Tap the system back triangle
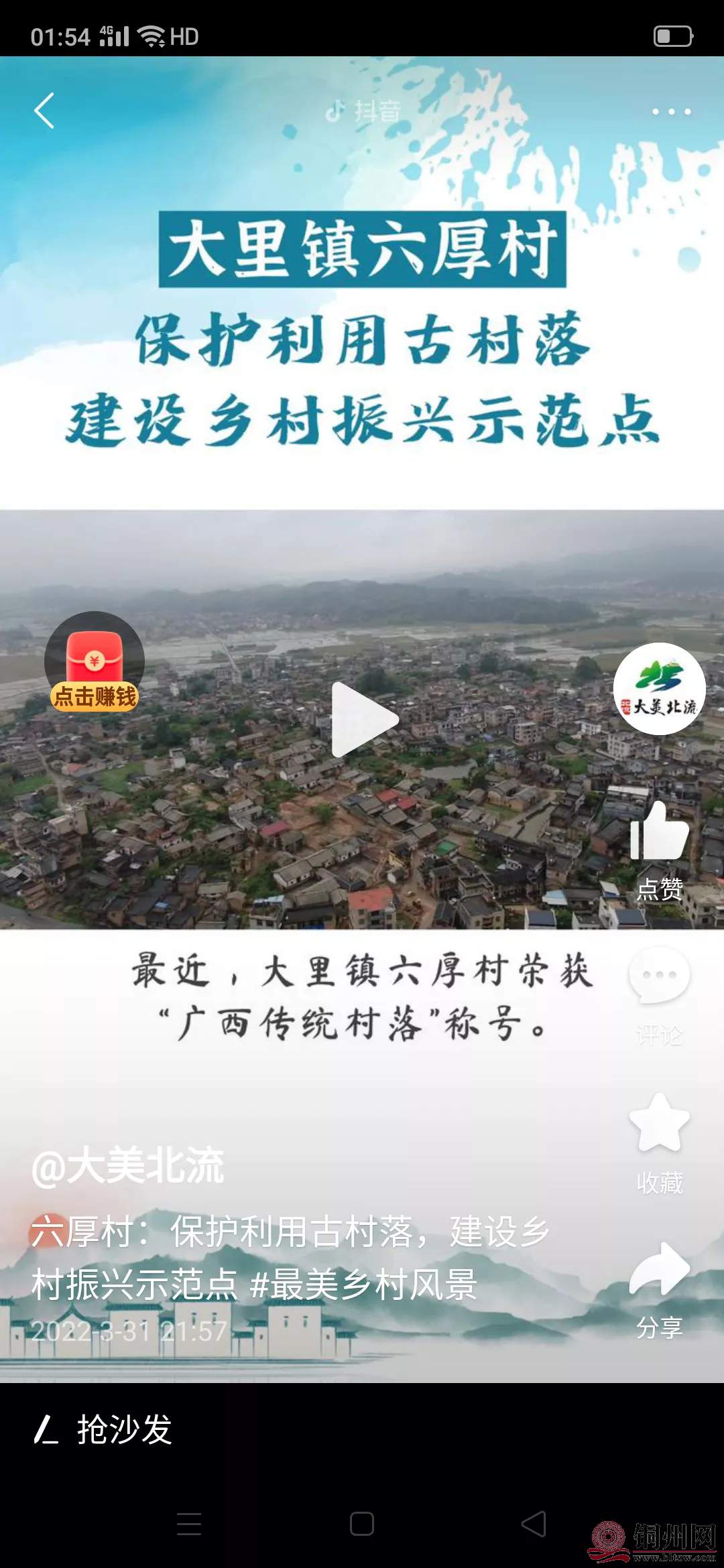Screen dimensions: 724x1568 coord(534,1524)
